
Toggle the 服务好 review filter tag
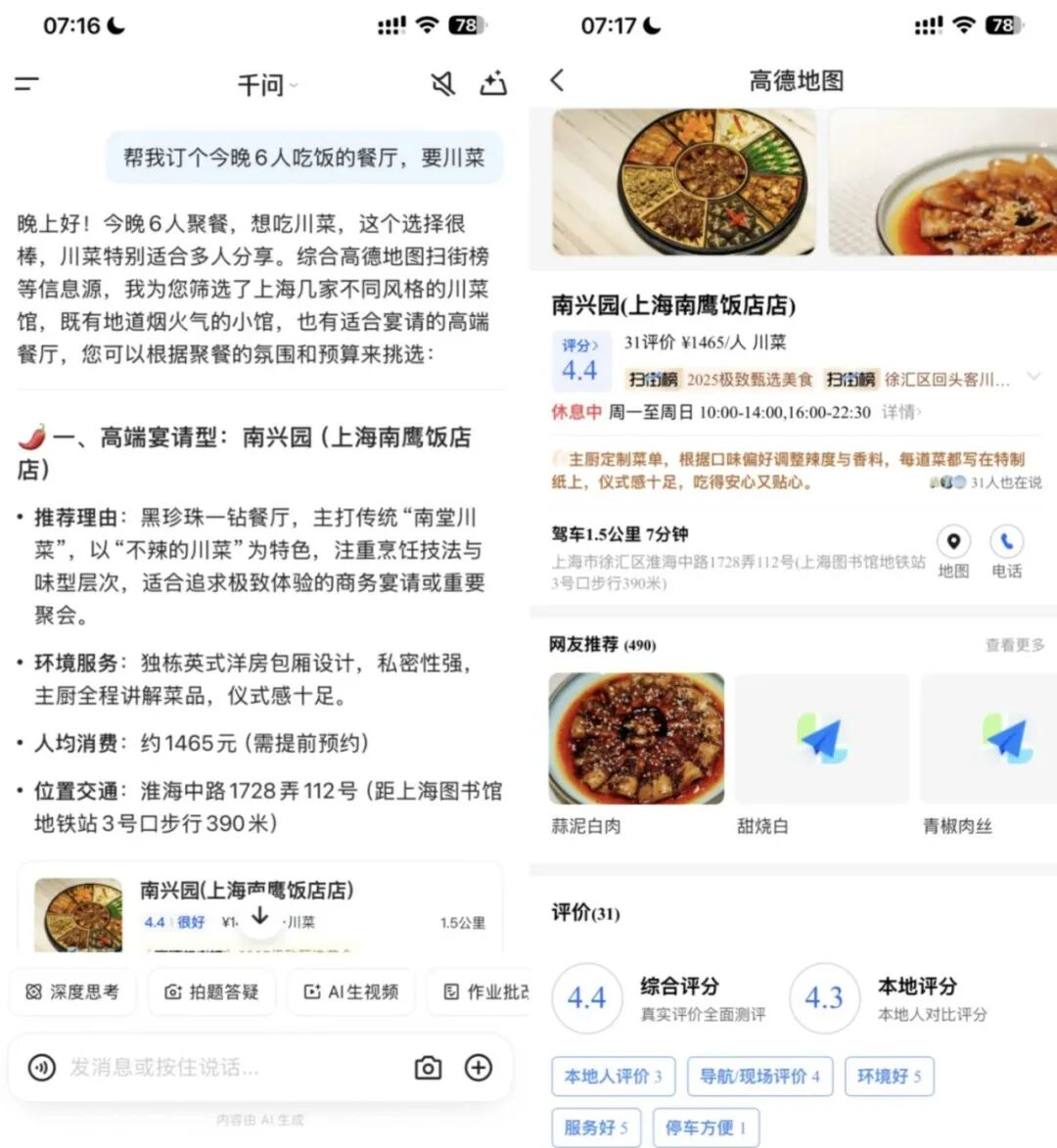[x=595, y=1126]
